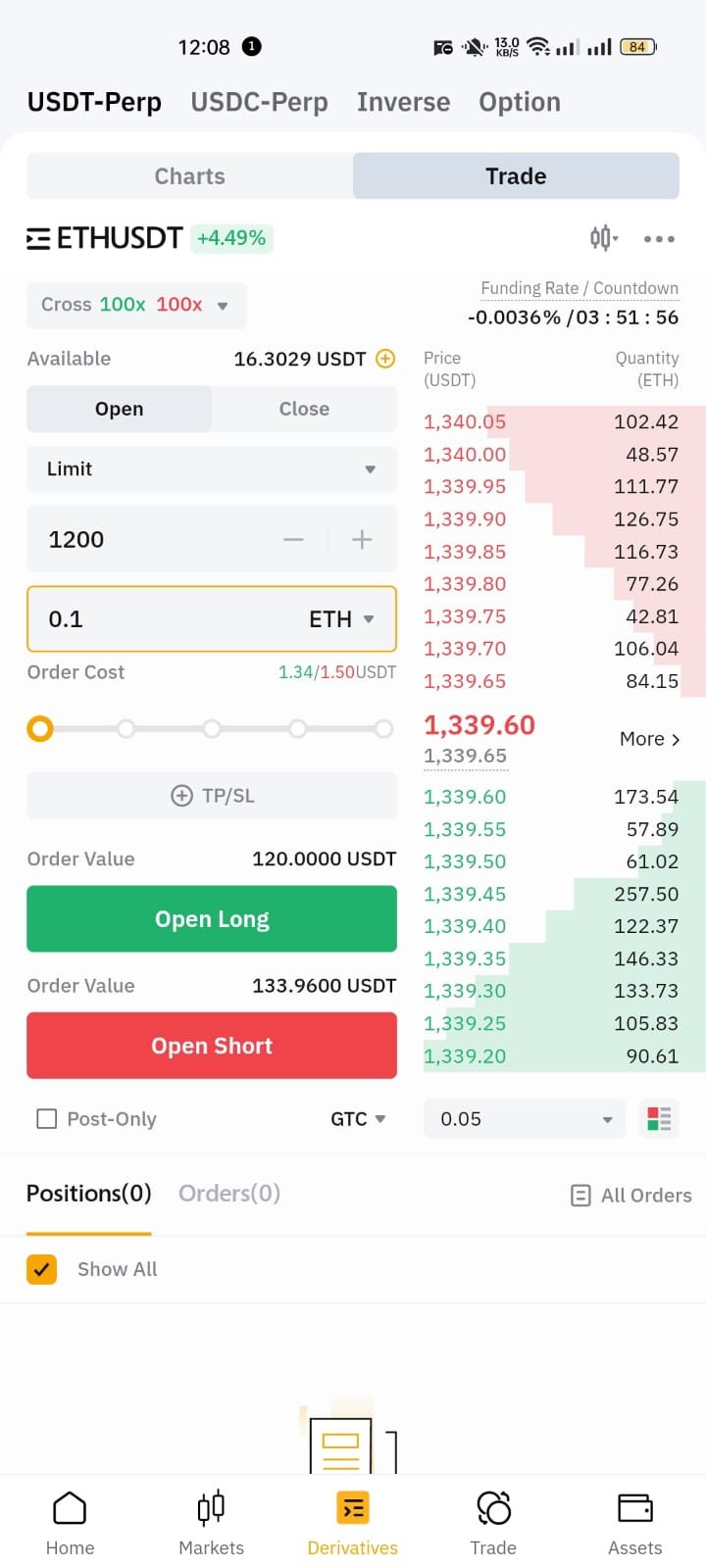The width and height of the screenshot is (706, 1568).
Task: Open the GTC time-in-force dropdown
Action: pyautogui.click(x=358, y=1119)
